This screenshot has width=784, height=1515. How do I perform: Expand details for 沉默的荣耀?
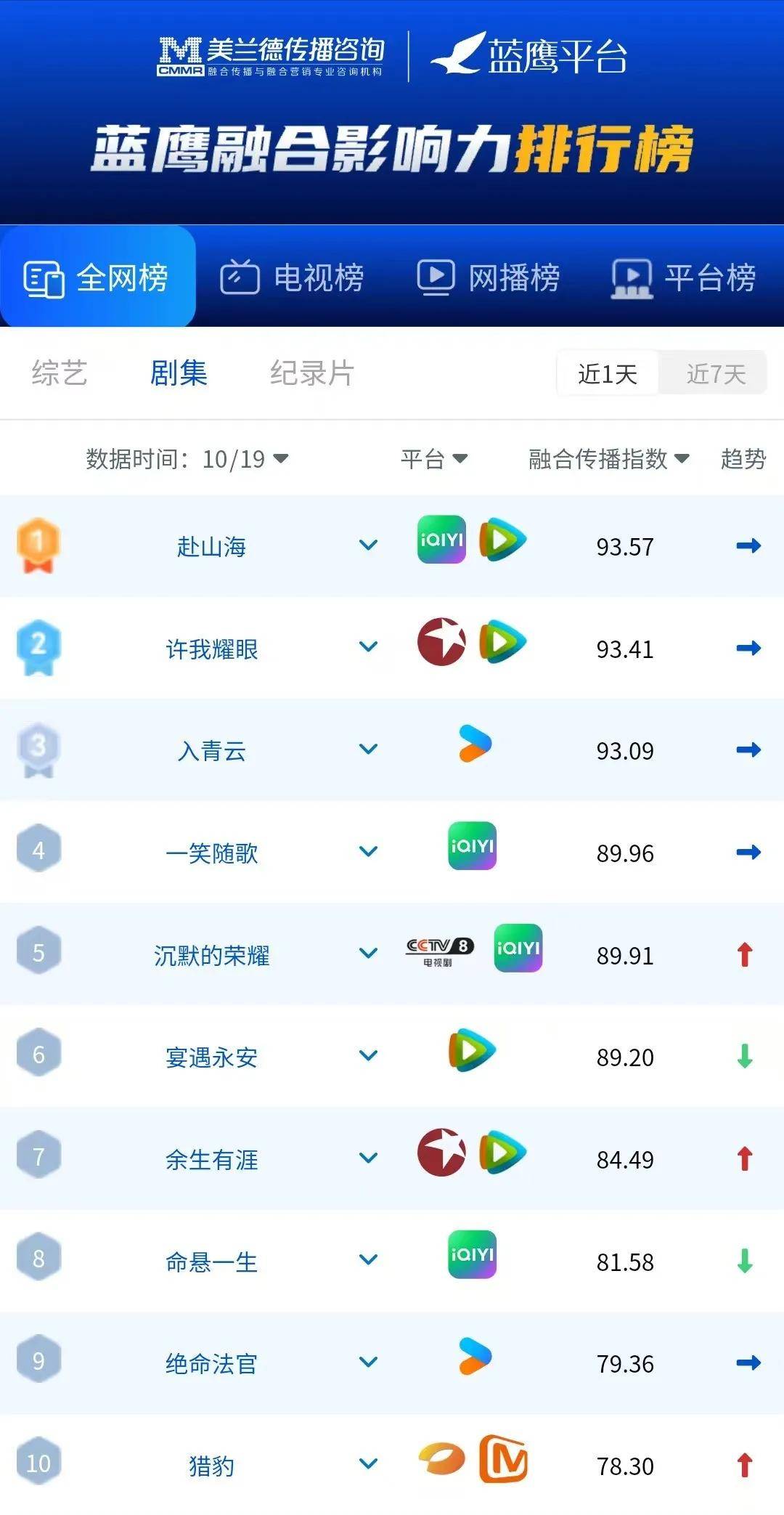[x=369, y=953]
